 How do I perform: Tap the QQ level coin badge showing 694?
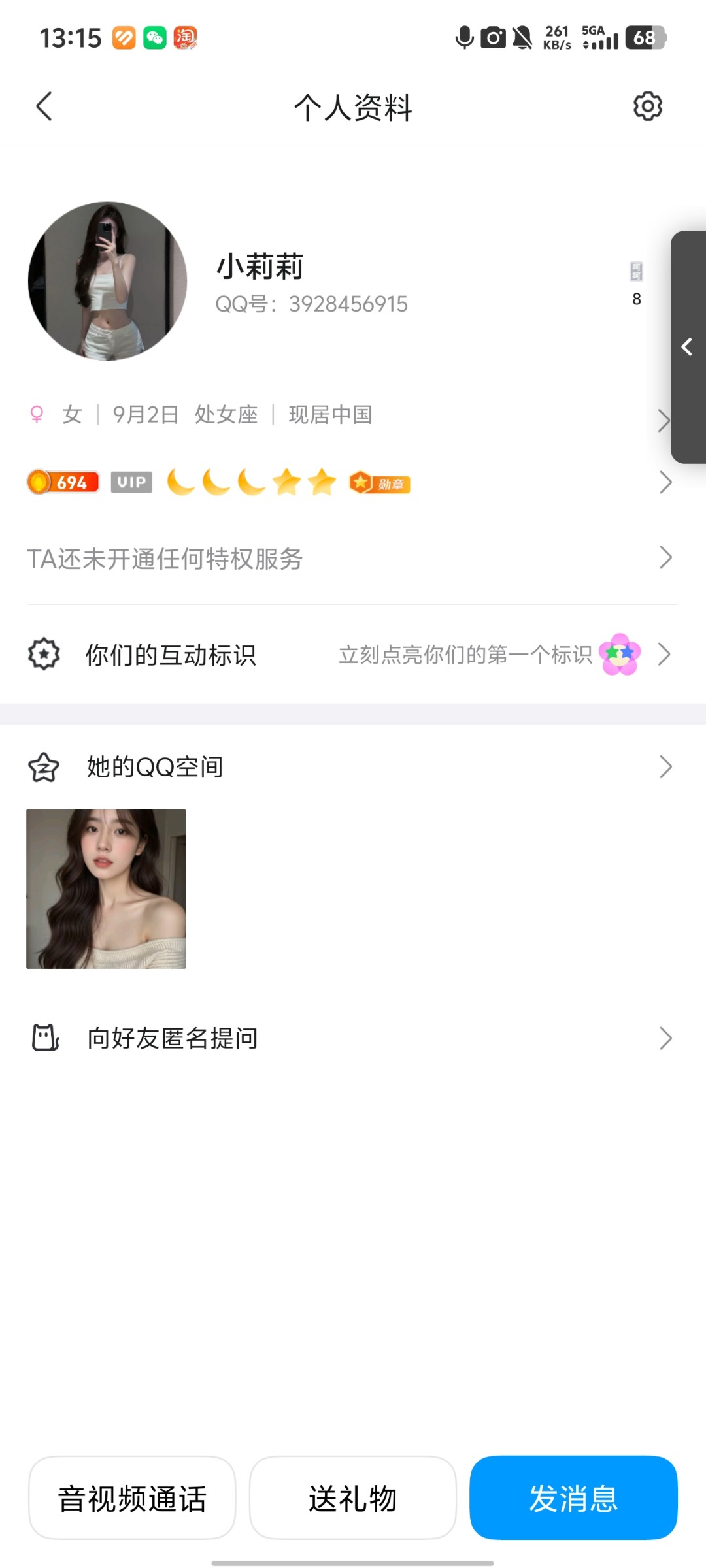click(x=62, y=482)
